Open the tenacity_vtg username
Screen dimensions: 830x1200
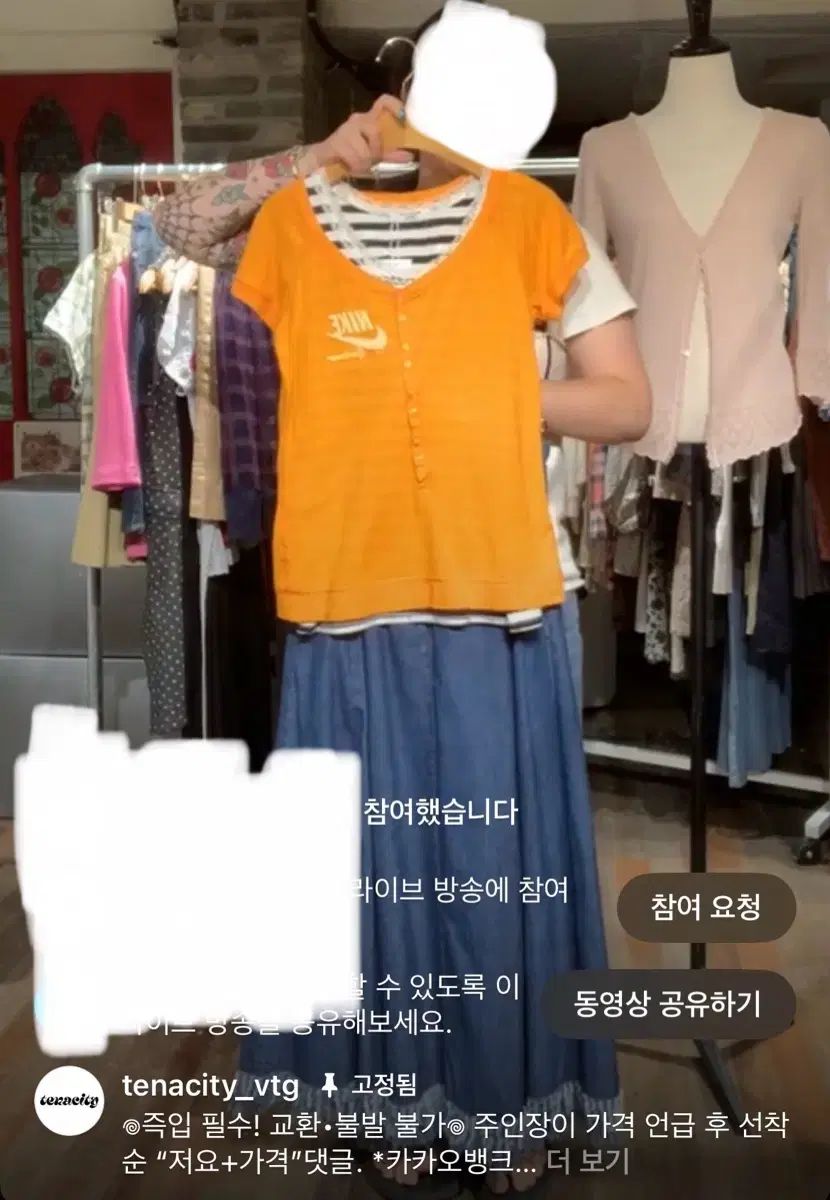[x=209, y=1084]
